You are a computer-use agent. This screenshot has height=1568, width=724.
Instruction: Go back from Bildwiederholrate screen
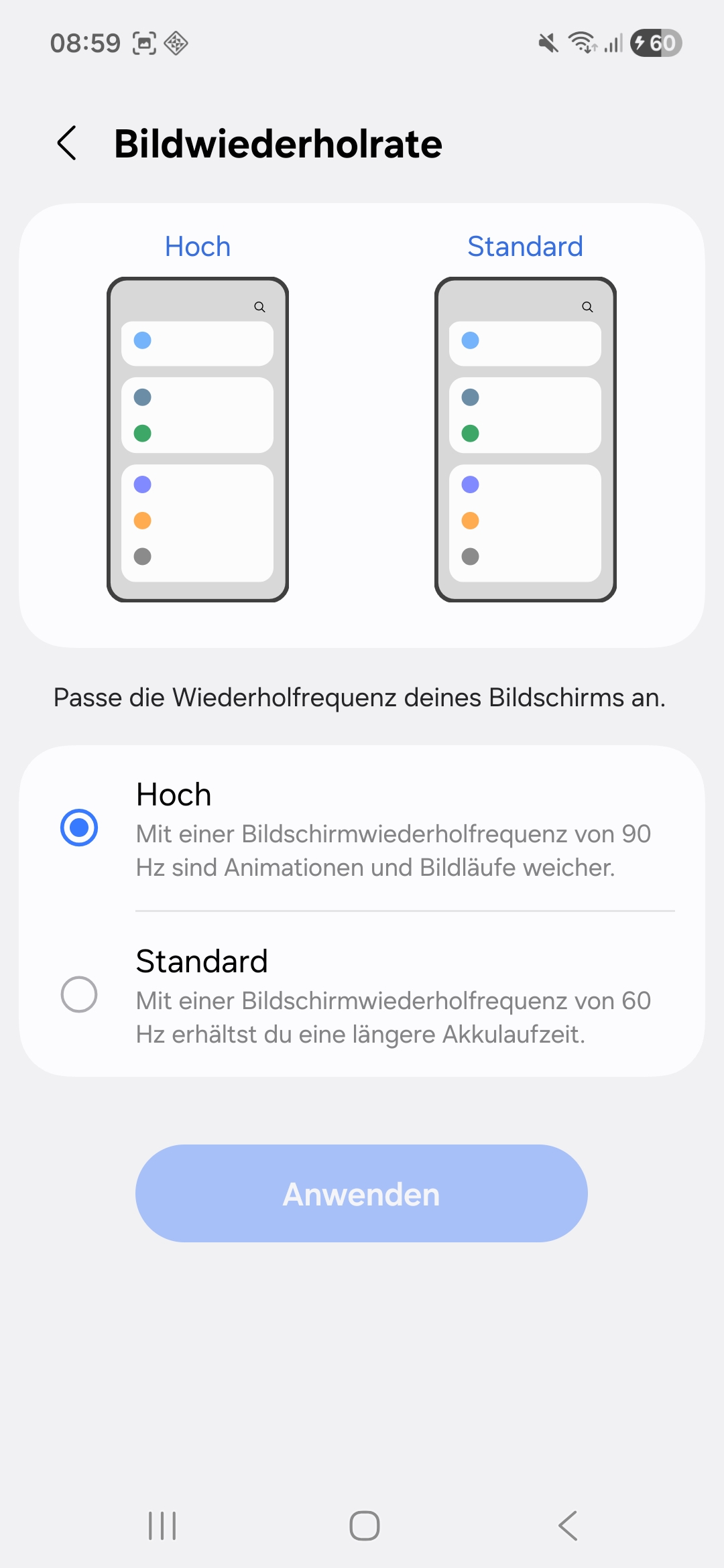coord(67,143)
